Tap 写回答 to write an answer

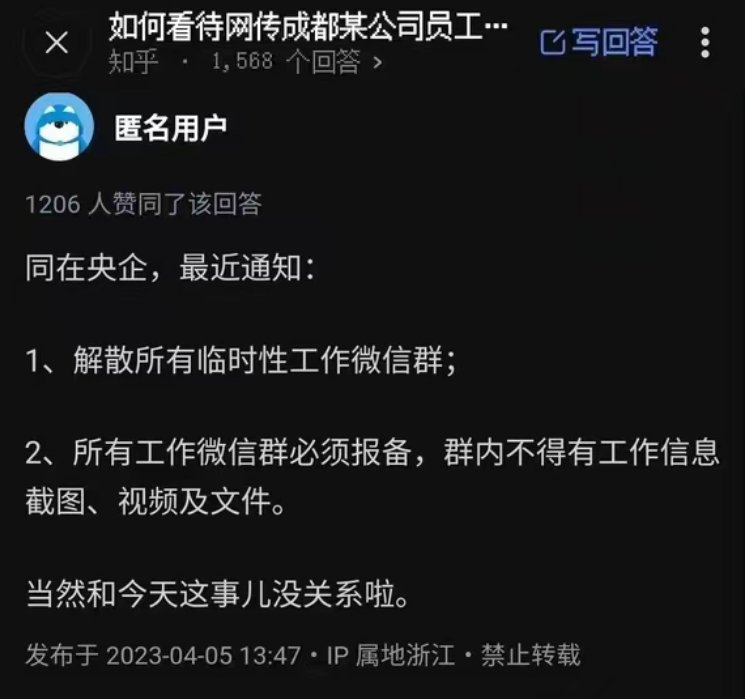coord(599,42)
